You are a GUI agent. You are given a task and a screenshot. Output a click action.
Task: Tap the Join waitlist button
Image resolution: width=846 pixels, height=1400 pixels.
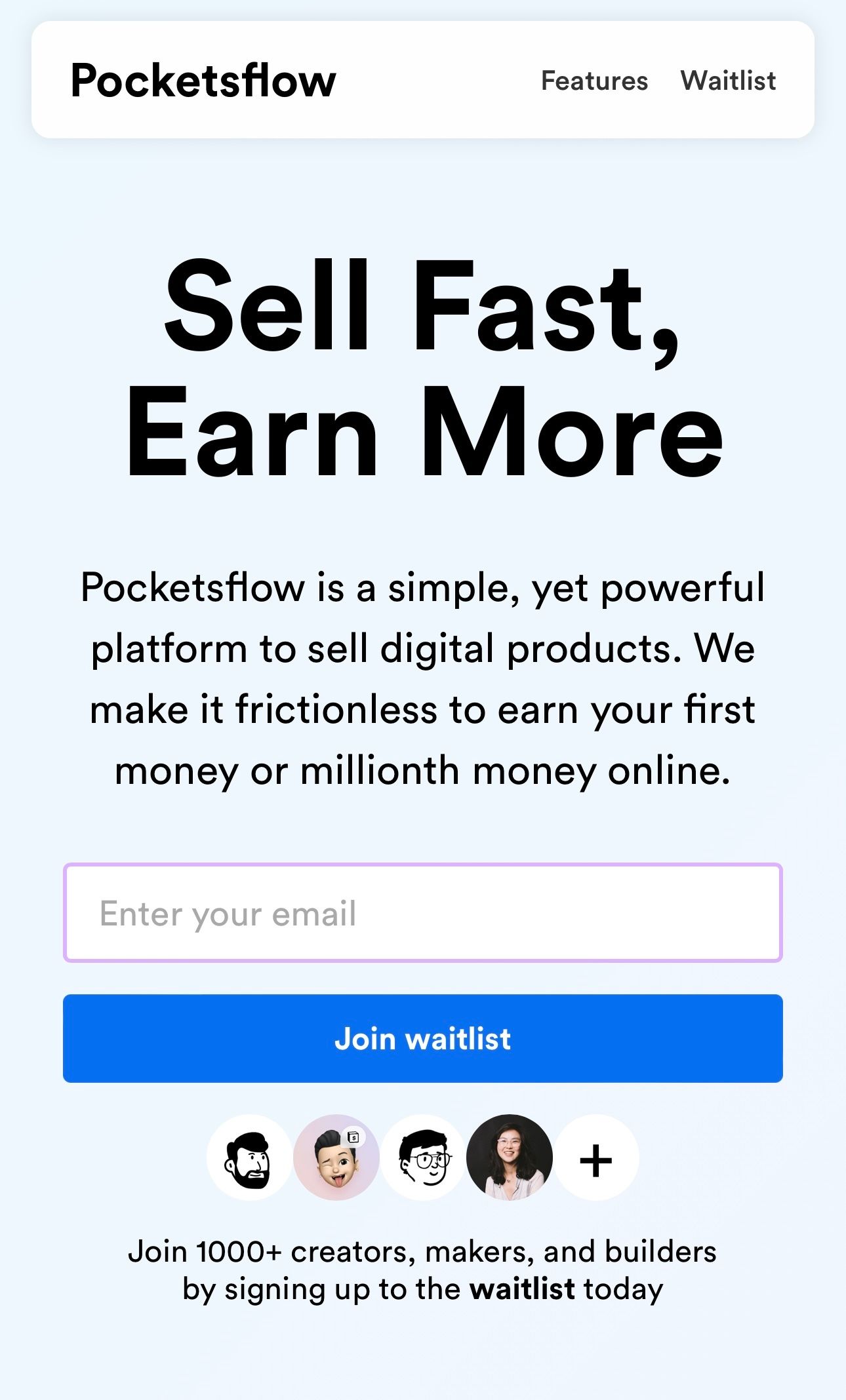coord(423,1038)
